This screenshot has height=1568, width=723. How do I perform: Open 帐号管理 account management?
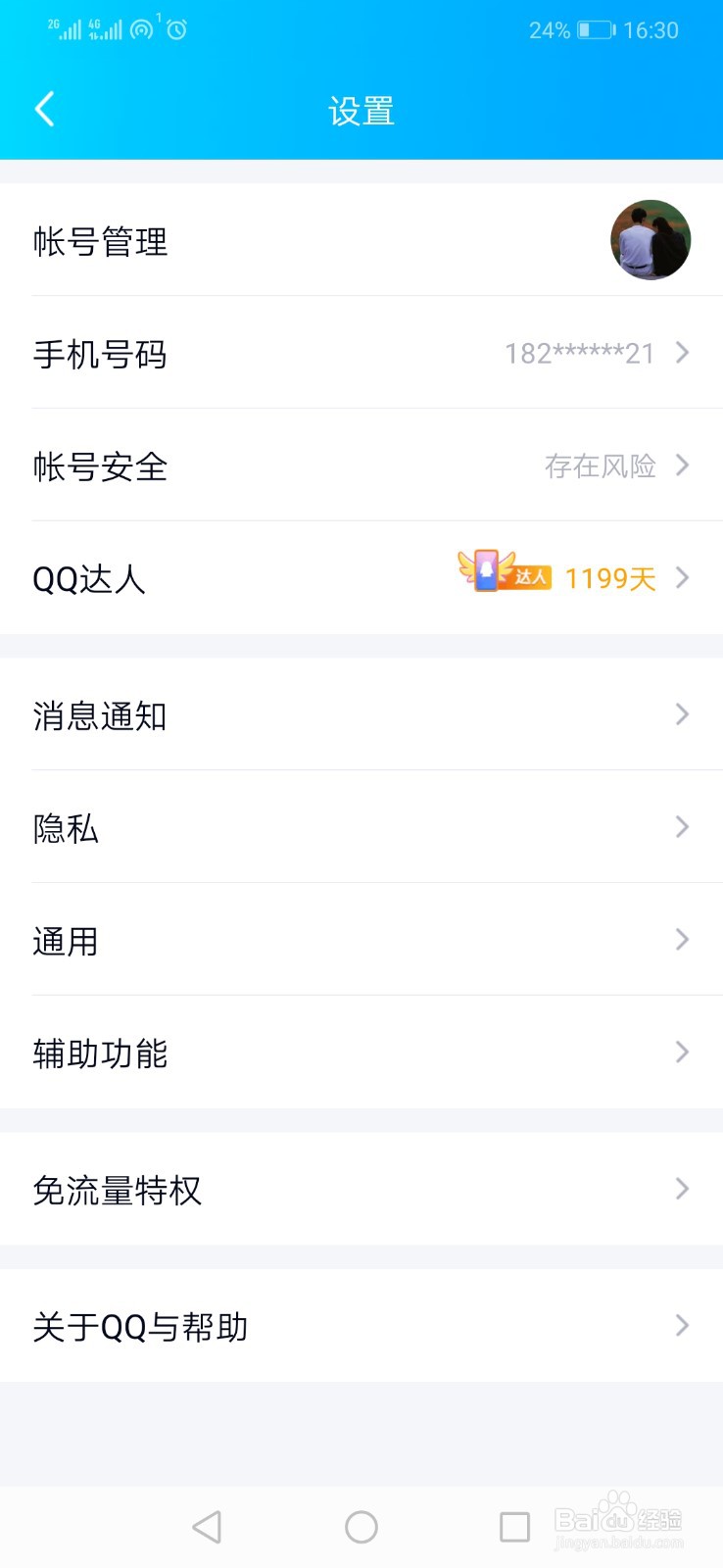361,241
